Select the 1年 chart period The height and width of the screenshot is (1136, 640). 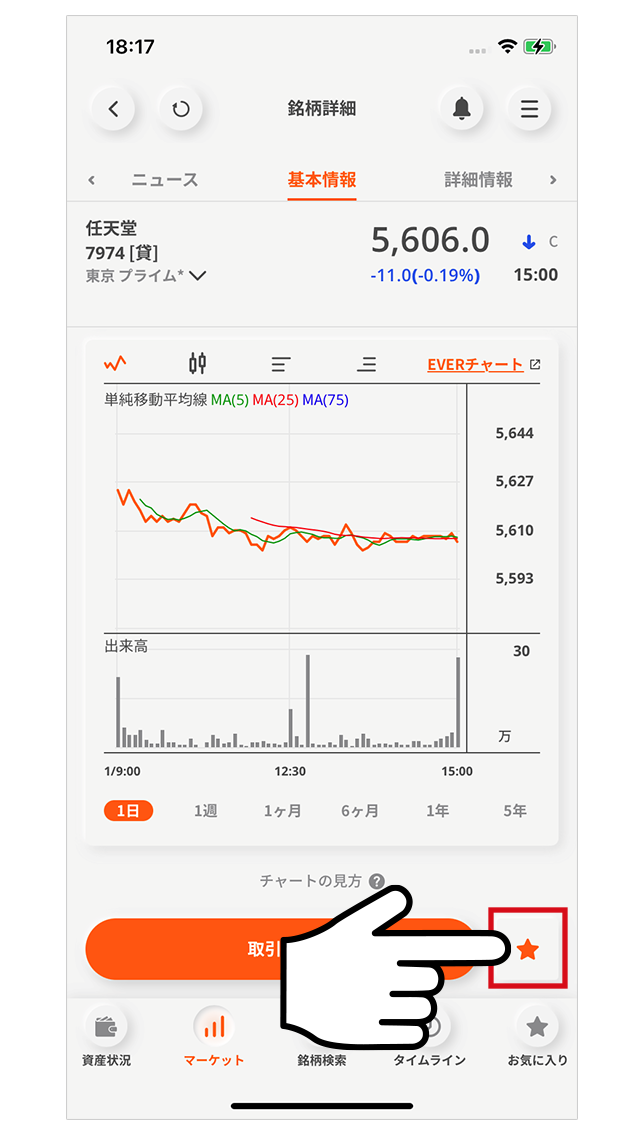point(437,811)
